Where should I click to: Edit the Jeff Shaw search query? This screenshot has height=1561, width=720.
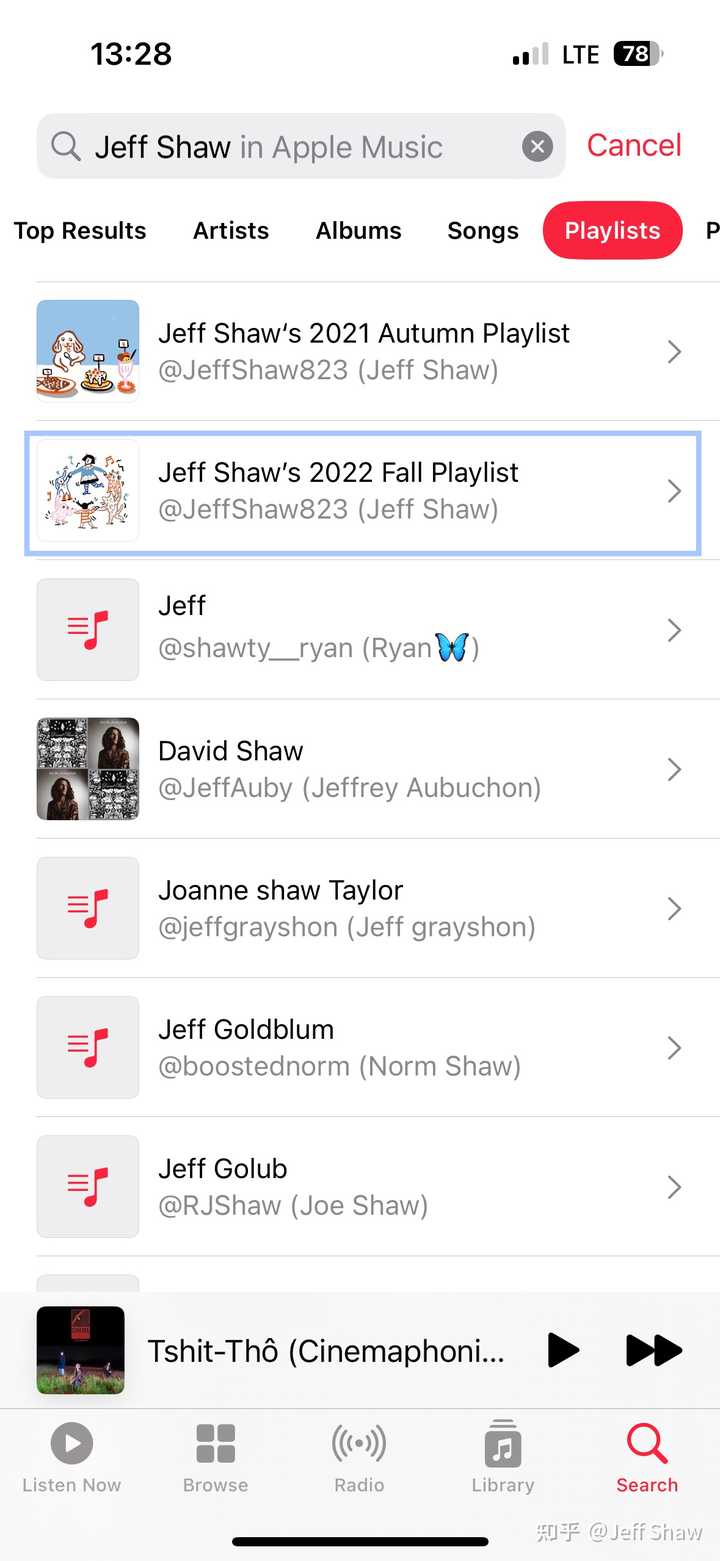click(x=268, y=147)
